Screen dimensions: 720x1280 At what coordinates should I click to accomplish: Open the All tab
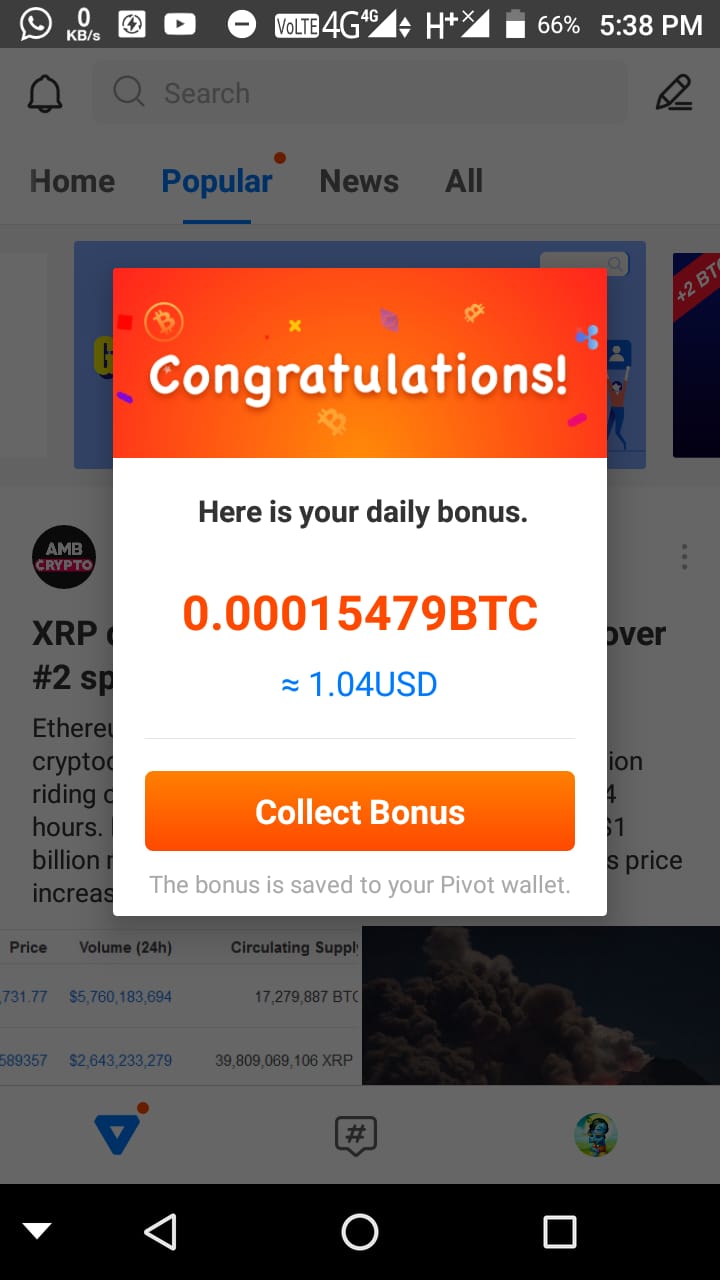[464, 181]
